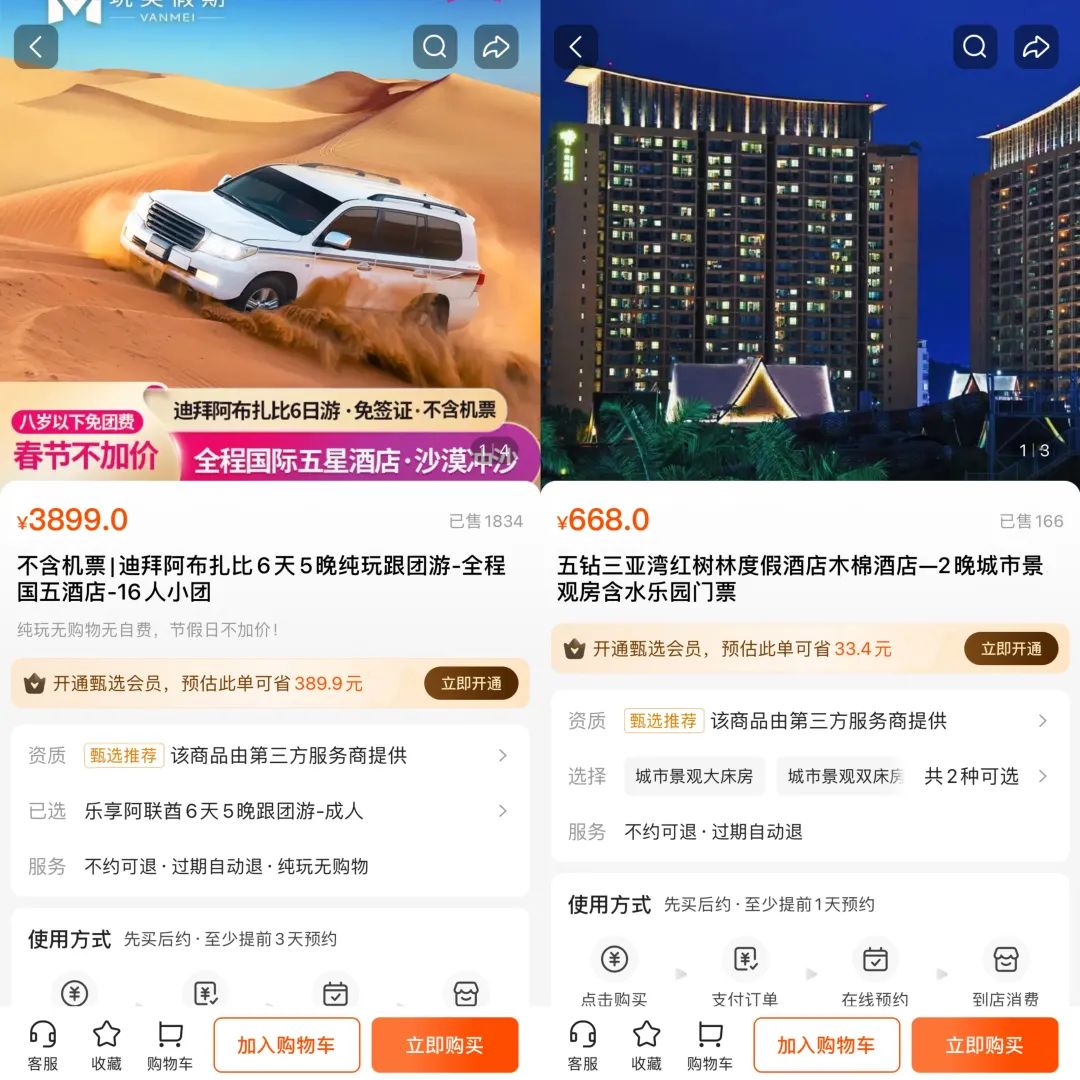Buy the Sanya hotel package now

984,1045
